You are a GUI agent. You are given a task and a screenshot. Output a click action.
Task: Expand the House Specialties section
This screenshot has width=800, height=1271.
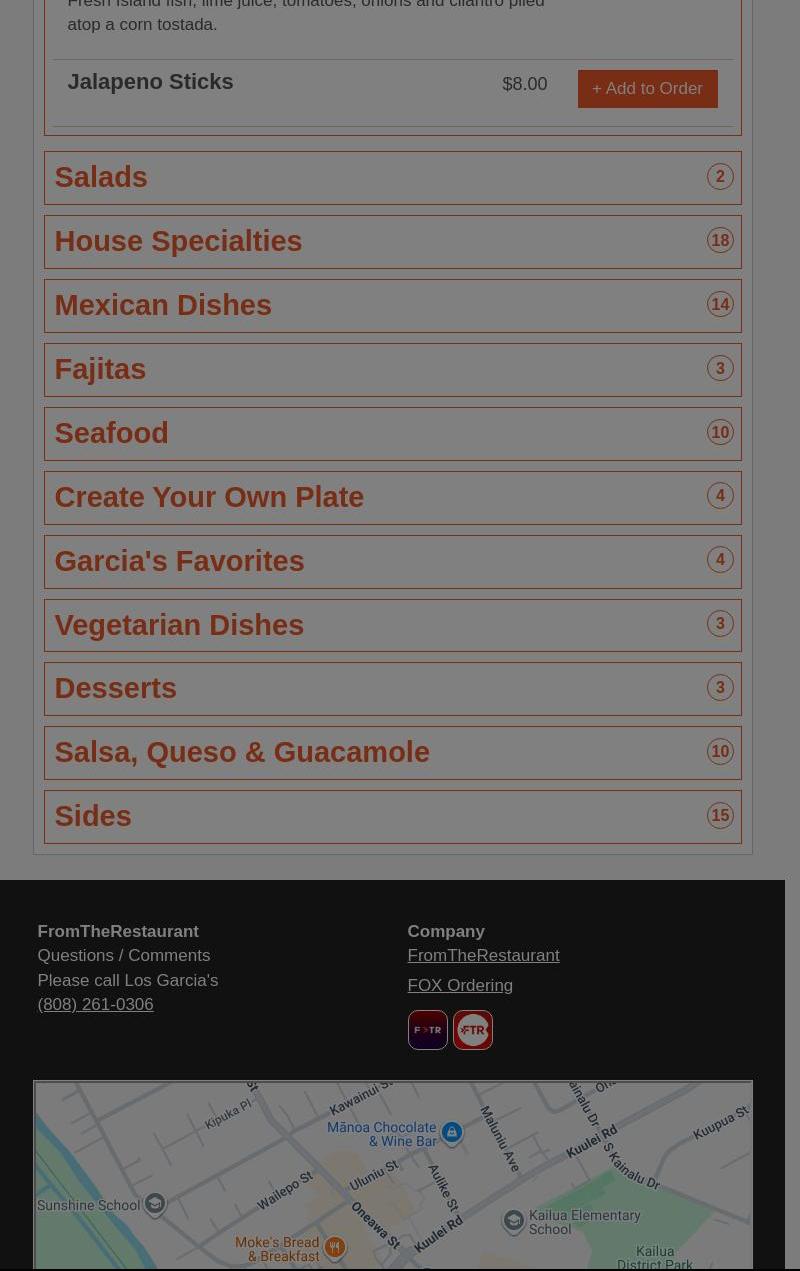tap(392, 242)
